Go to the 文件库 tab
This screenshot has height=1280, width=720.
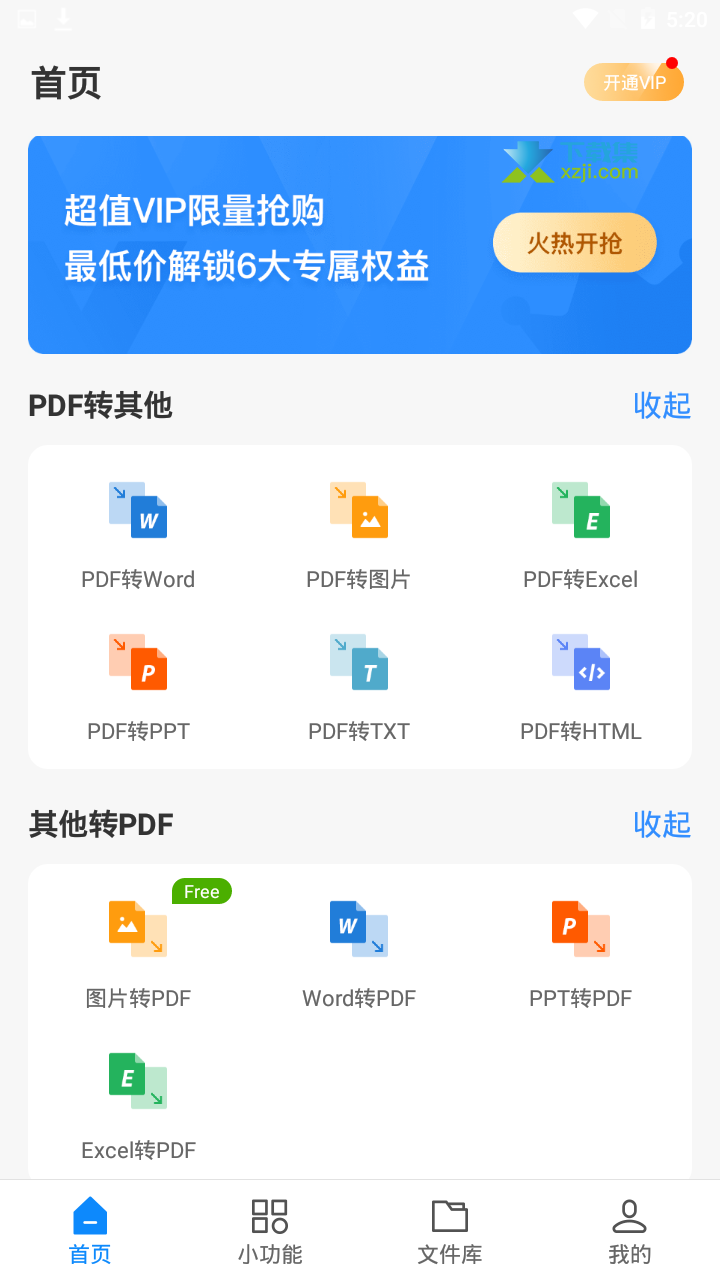pyautogui.click(x=450, y=1231)
